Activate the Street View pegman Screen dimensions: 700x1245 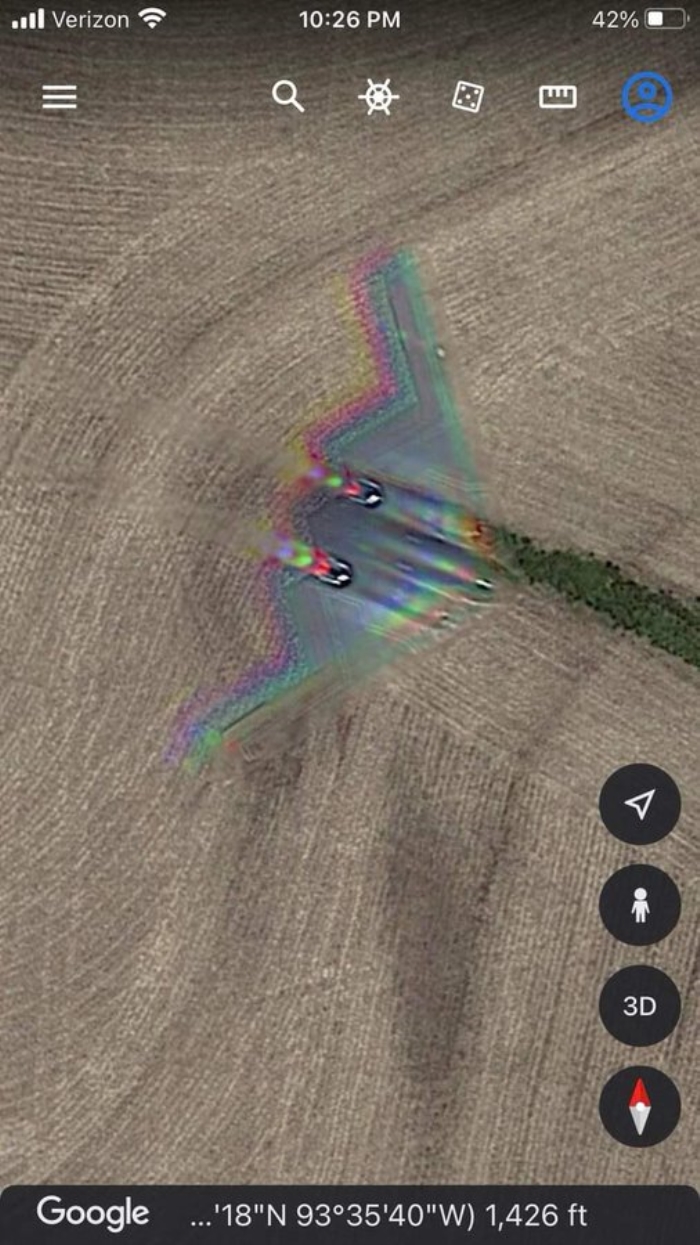640,905
